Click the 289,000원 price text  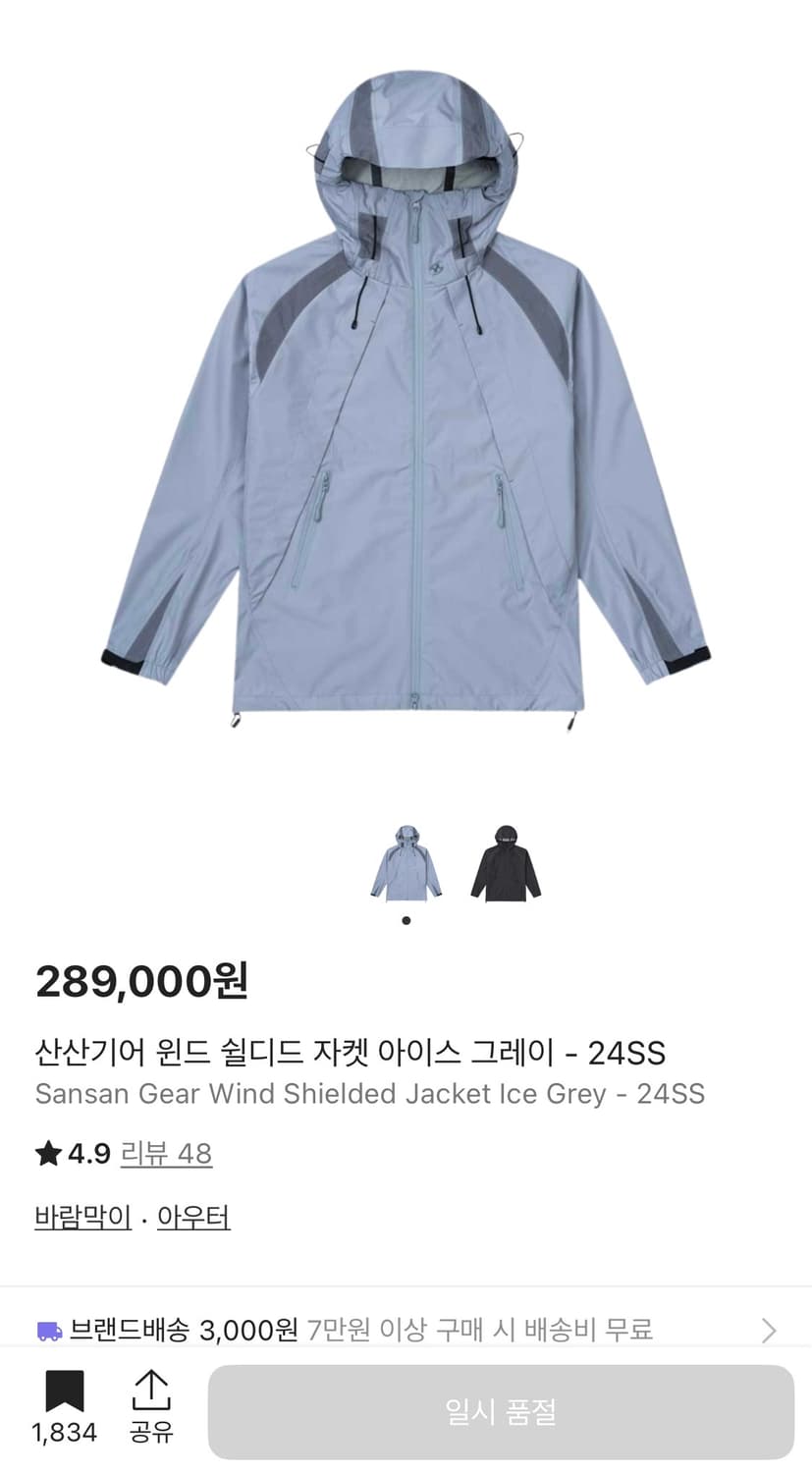coord(143,980)
